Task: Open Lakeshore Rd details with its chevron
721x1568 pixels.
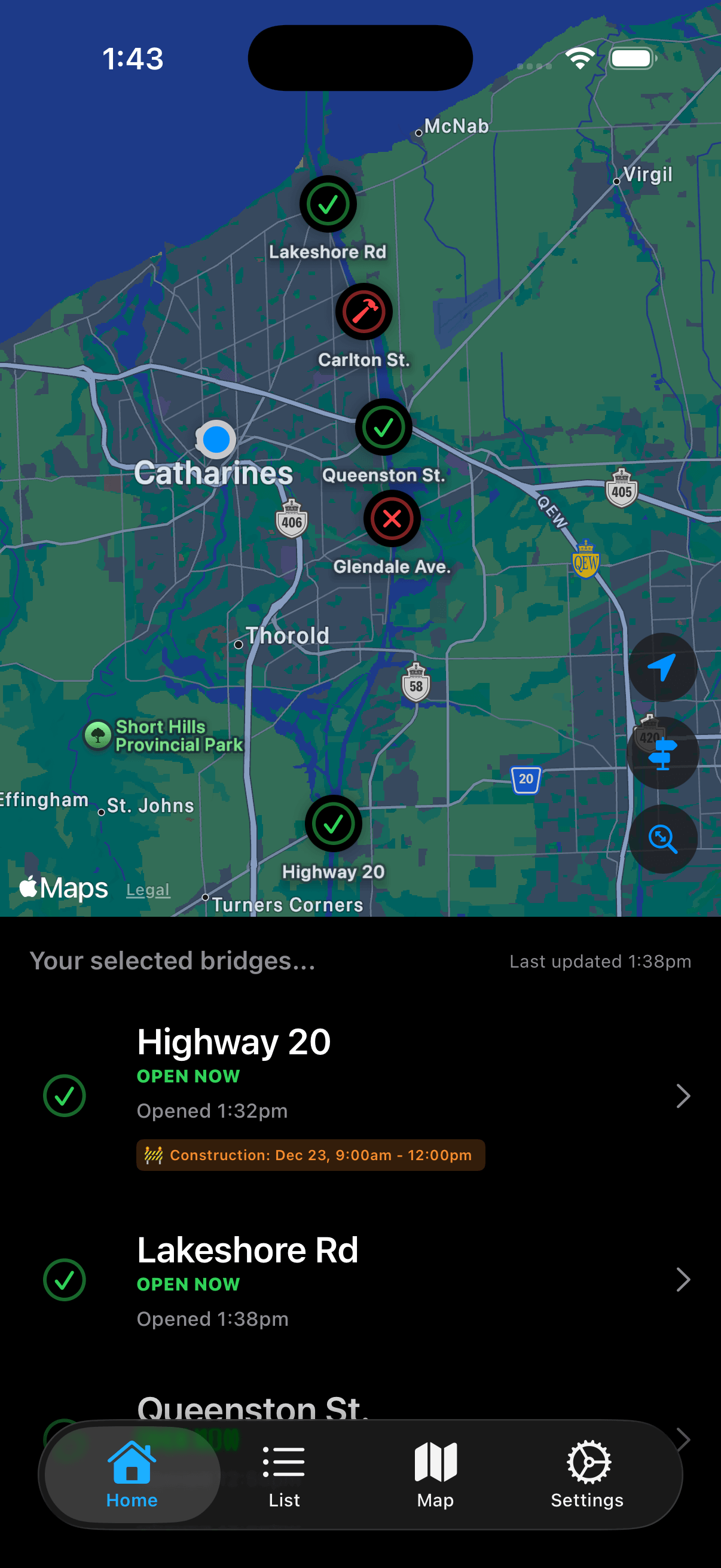Action: pos(684,1280)
